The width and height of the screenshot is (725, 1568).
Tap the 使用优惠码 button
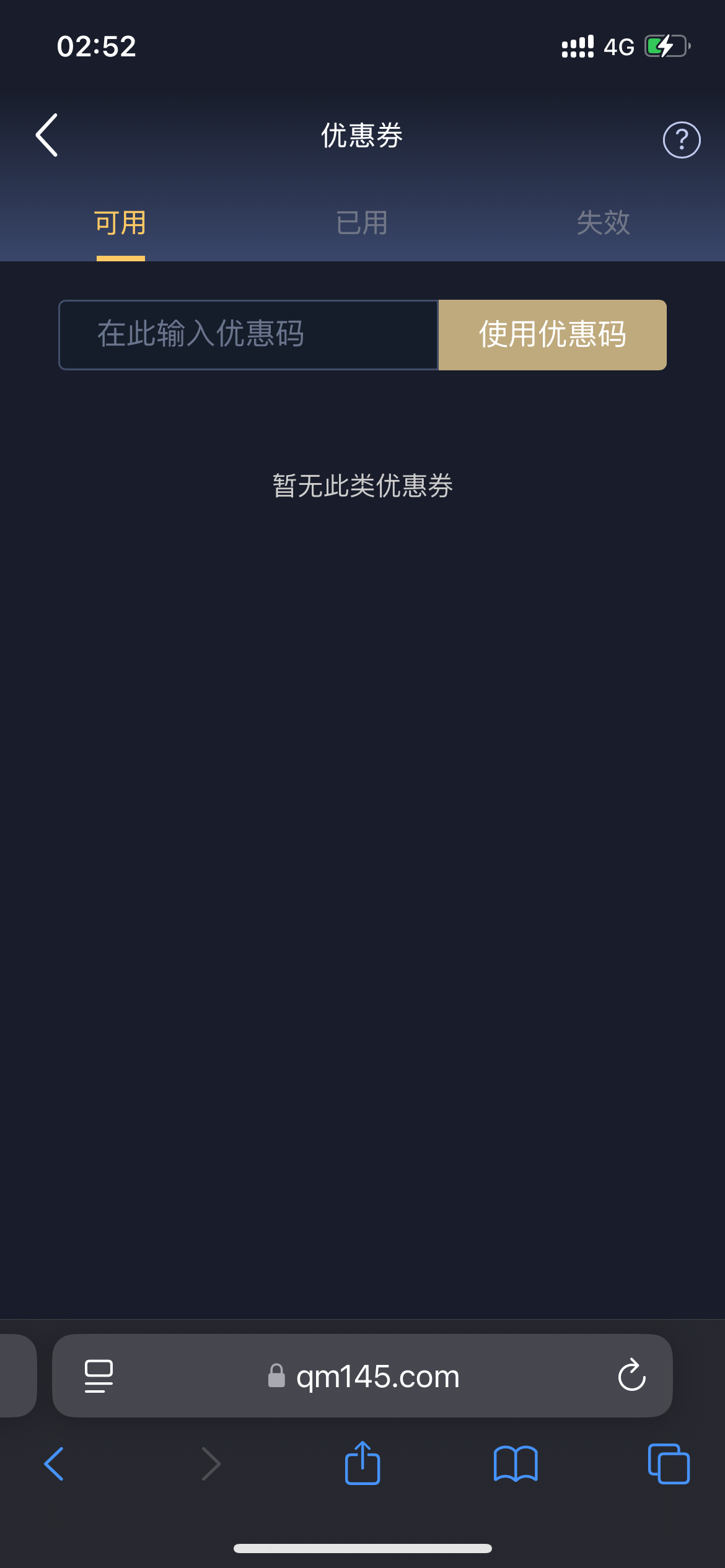[x=552, y=335]
